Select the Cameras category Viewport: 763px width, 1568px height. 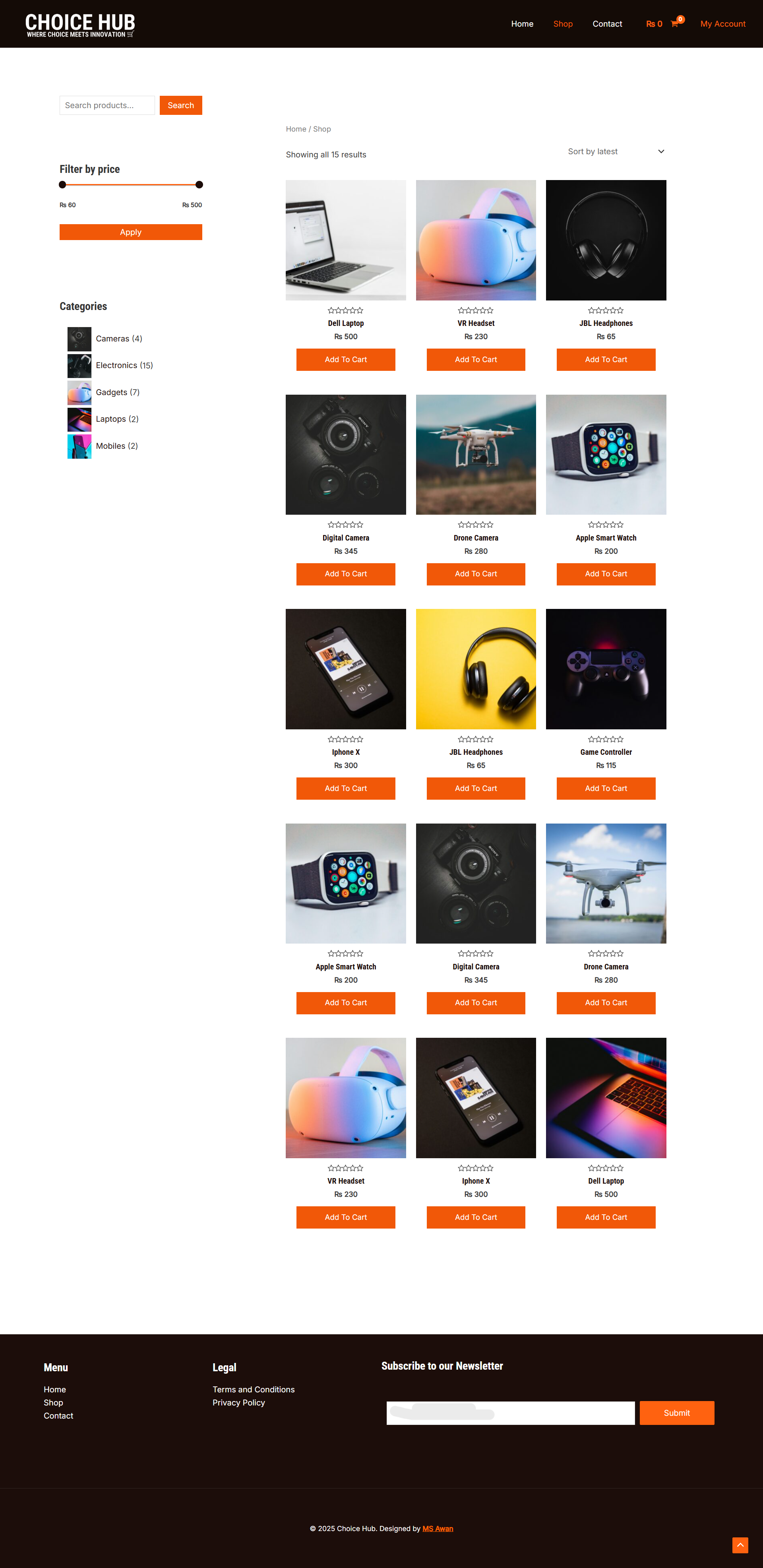pos(112,338)
